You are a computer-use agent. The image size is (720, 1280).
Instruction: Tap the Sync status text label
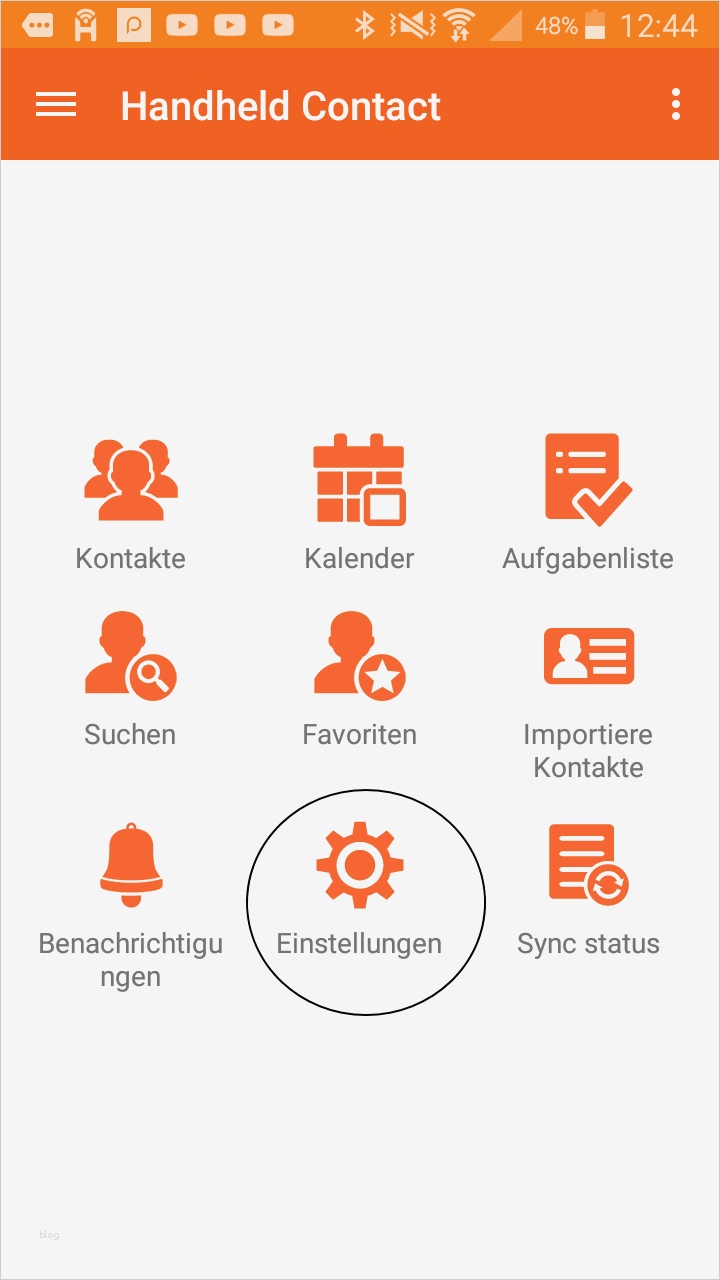point(588,942)
